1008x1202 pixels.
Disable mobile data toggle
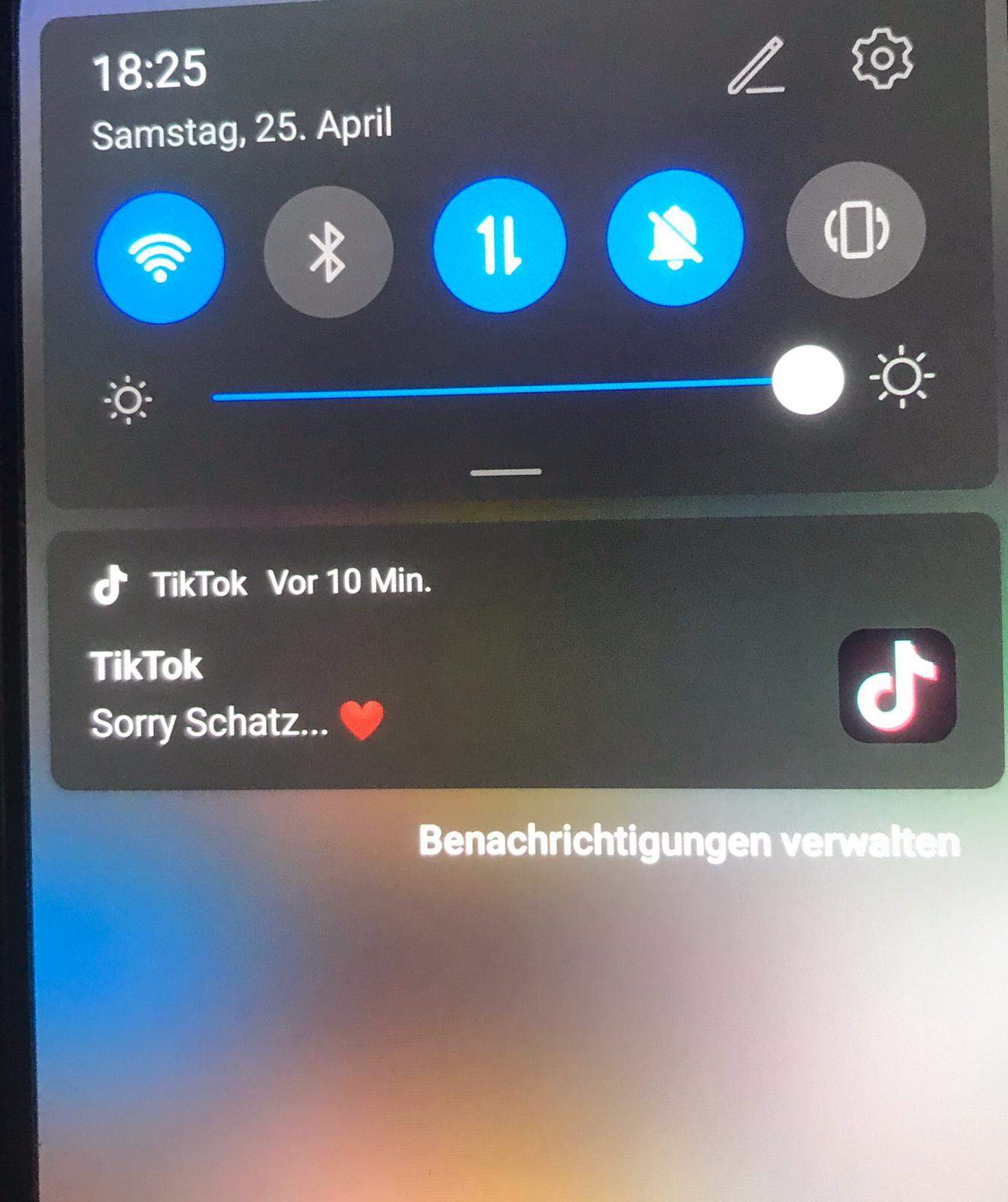click(499, 246)
